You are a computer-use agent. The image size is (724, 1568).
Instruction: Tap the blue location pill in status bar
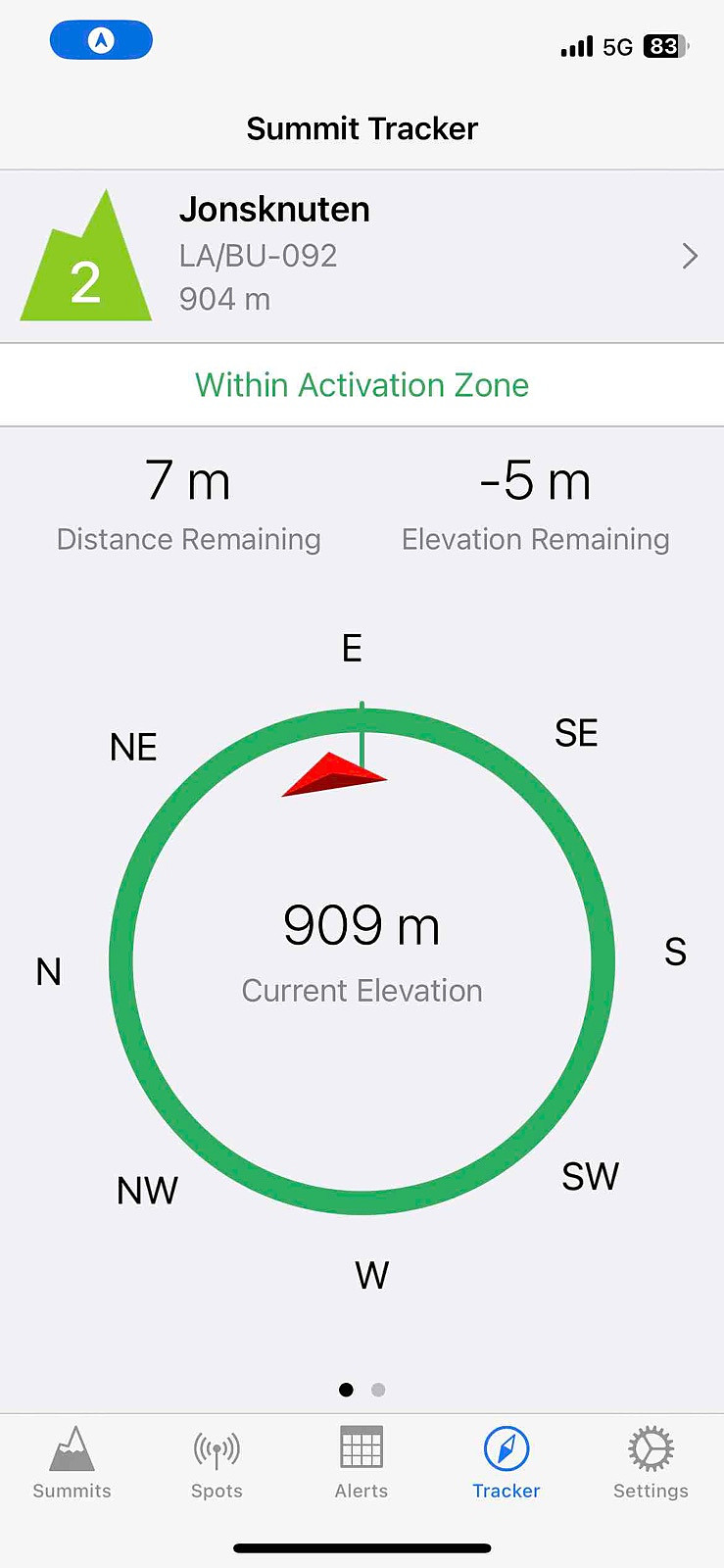tap(101, 40)
